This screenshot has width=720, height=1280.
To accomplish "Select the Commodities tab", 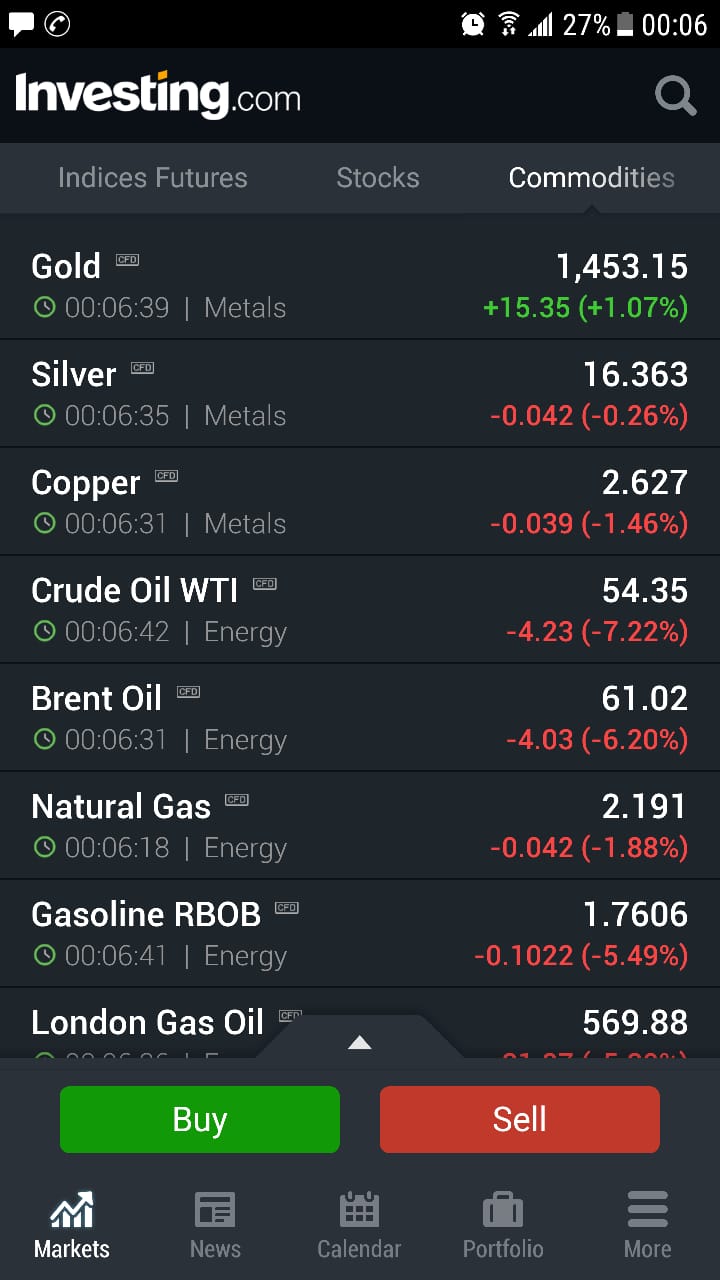I will [x=591, y=178].
